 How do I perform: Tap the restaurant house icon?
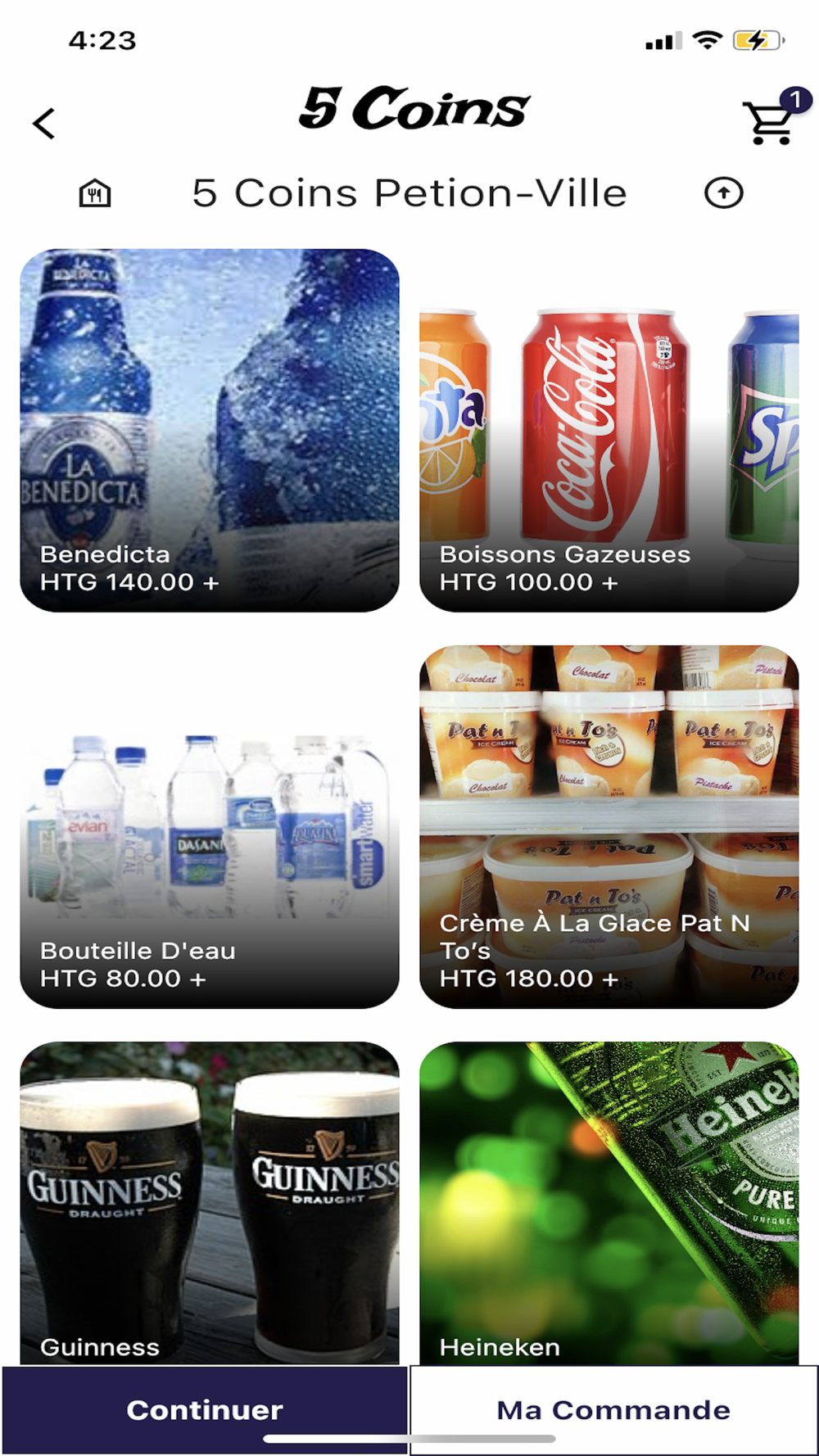click(95, 193)
